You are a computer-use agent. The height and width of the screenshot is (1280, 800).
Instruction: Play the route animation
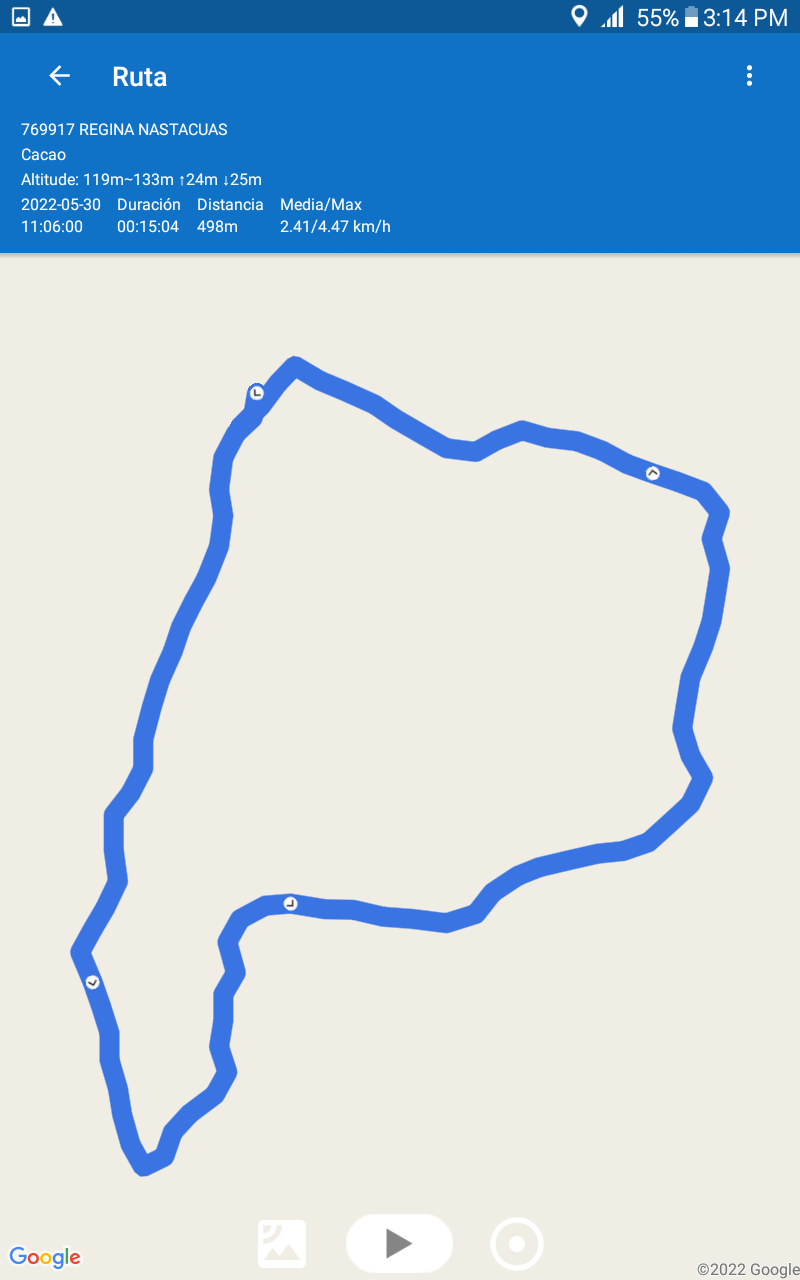tap(399, 1243)
